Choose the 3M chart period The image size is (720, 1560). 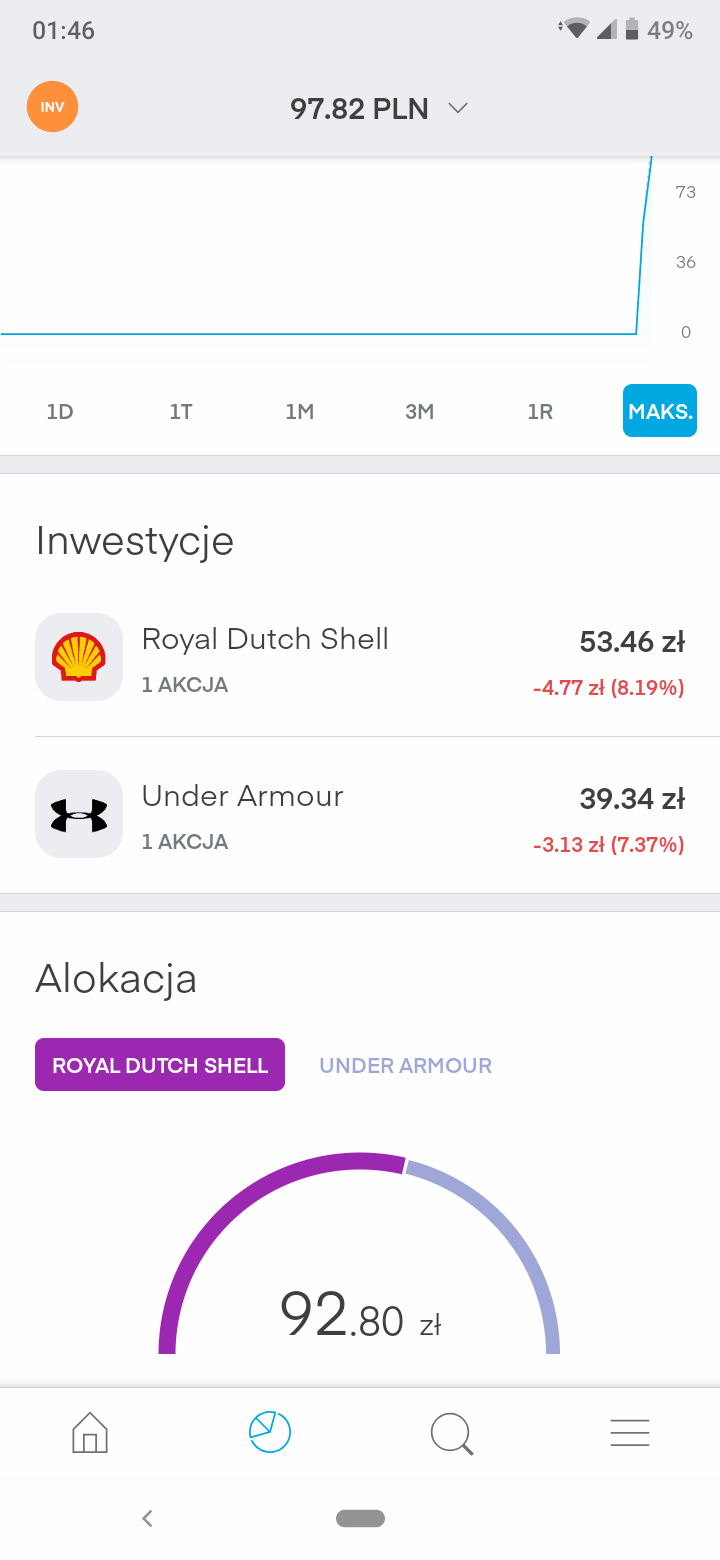[x=420, y=412]
